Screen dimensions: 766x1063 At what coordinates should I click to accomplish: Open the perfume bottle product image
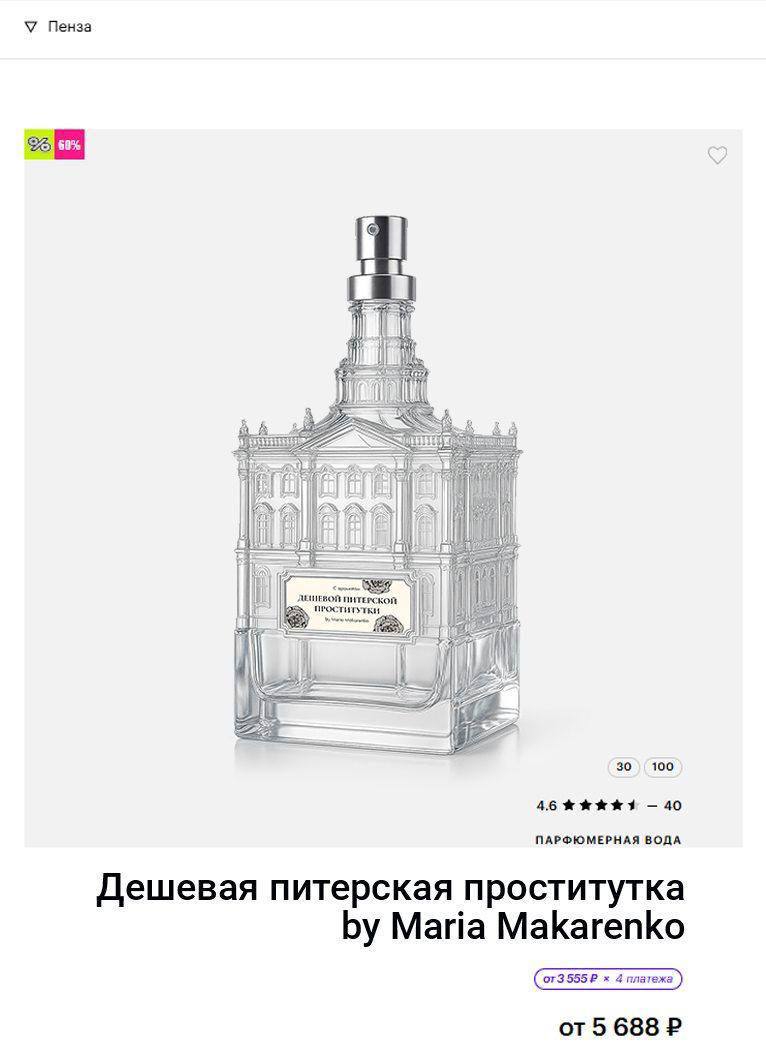coord(378,485)
